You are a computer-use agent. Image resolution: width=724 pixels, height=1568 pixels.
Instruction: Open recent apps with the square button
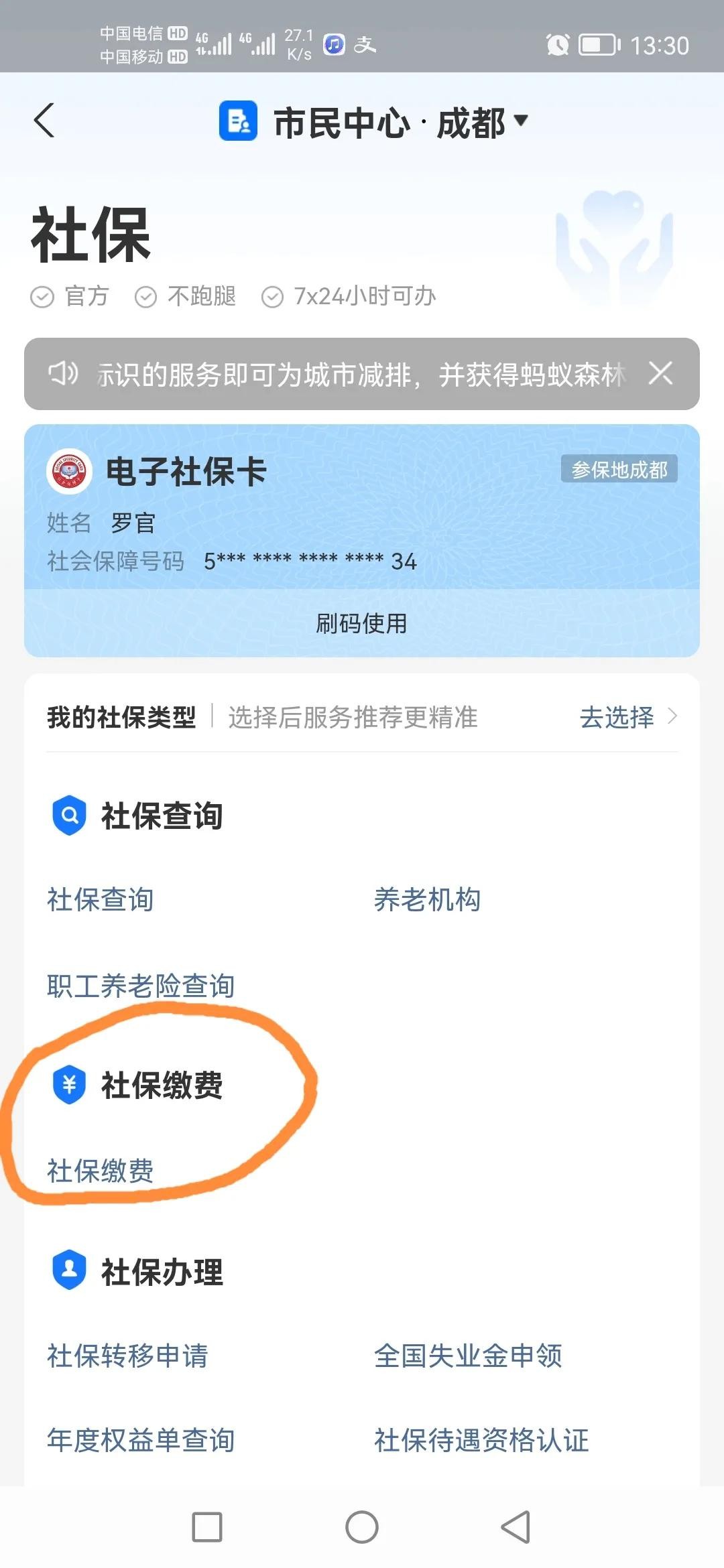207,1527
